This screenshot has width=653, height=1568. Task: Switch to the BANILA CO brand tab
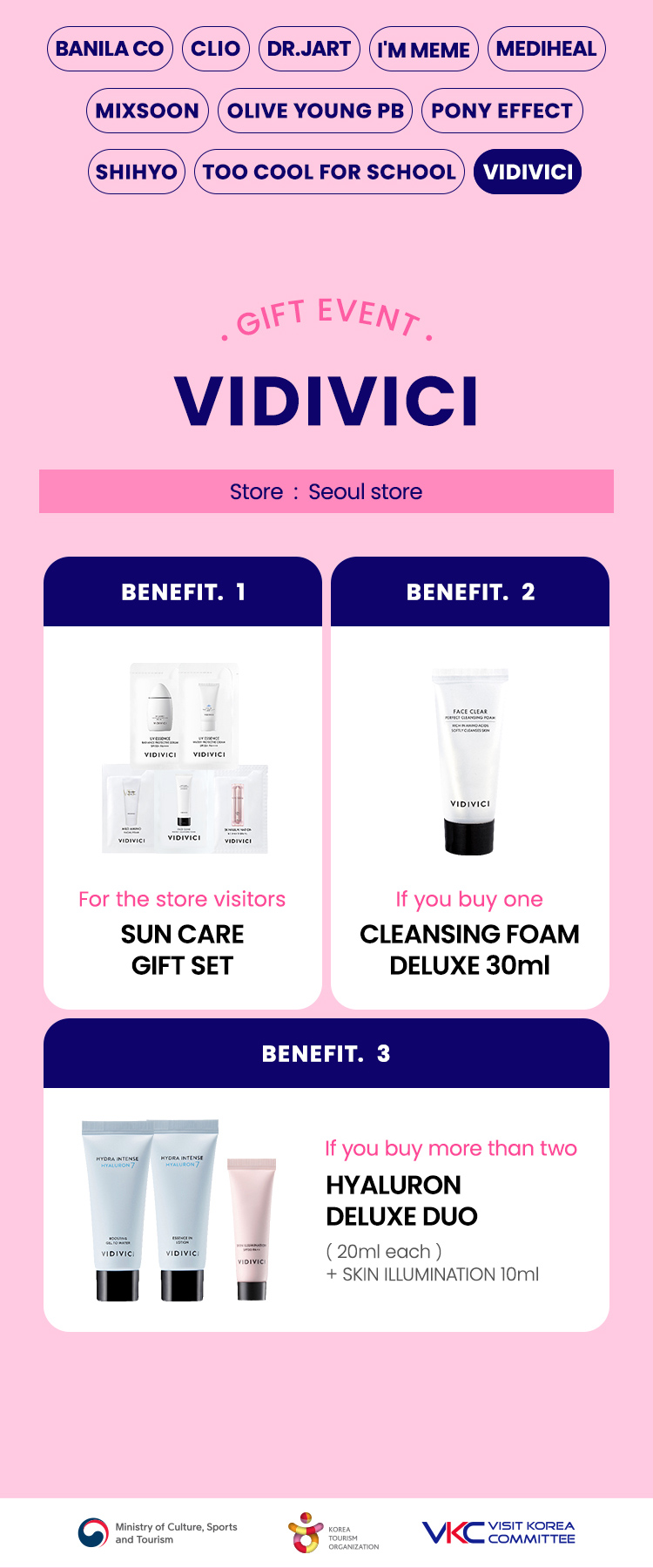[x=110, y=49]
